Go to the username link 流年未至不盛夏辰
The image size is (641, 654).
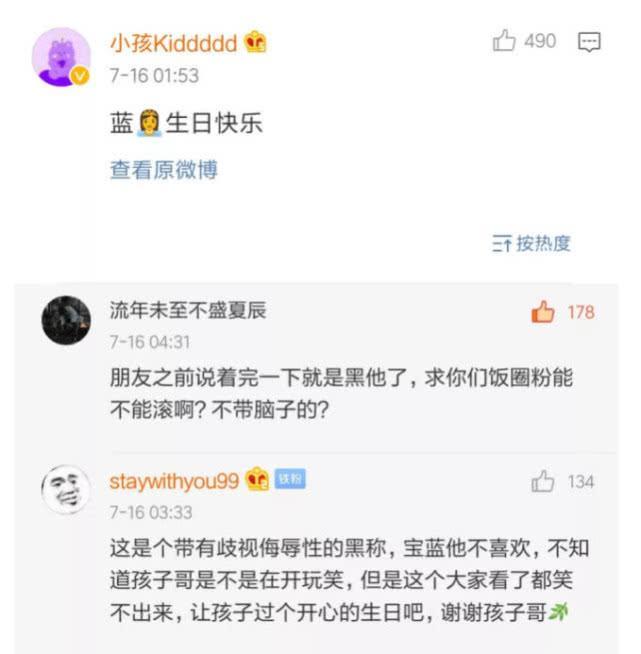[188, 311]
